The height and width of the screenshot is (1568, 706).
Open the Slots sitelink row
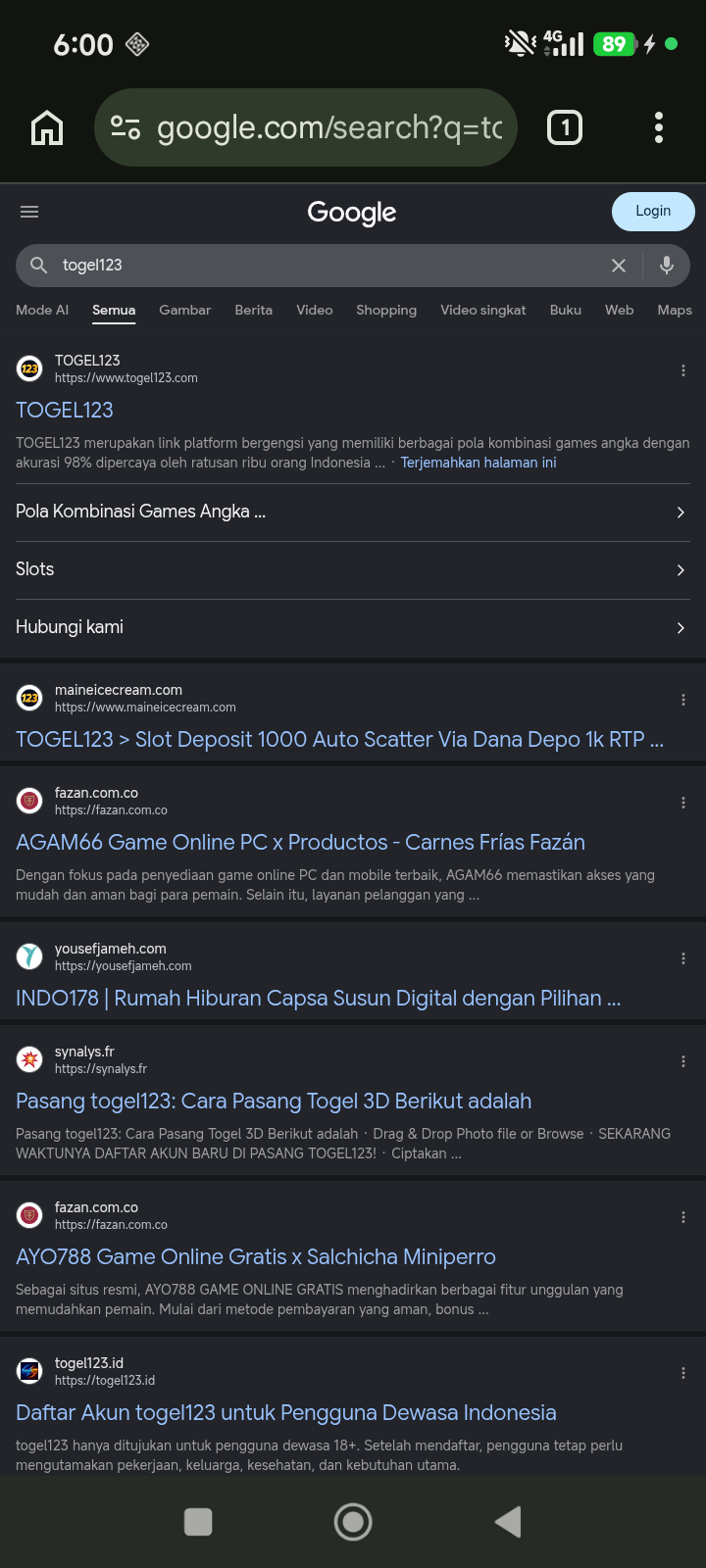pyautogui.click(x=353, y=569)
